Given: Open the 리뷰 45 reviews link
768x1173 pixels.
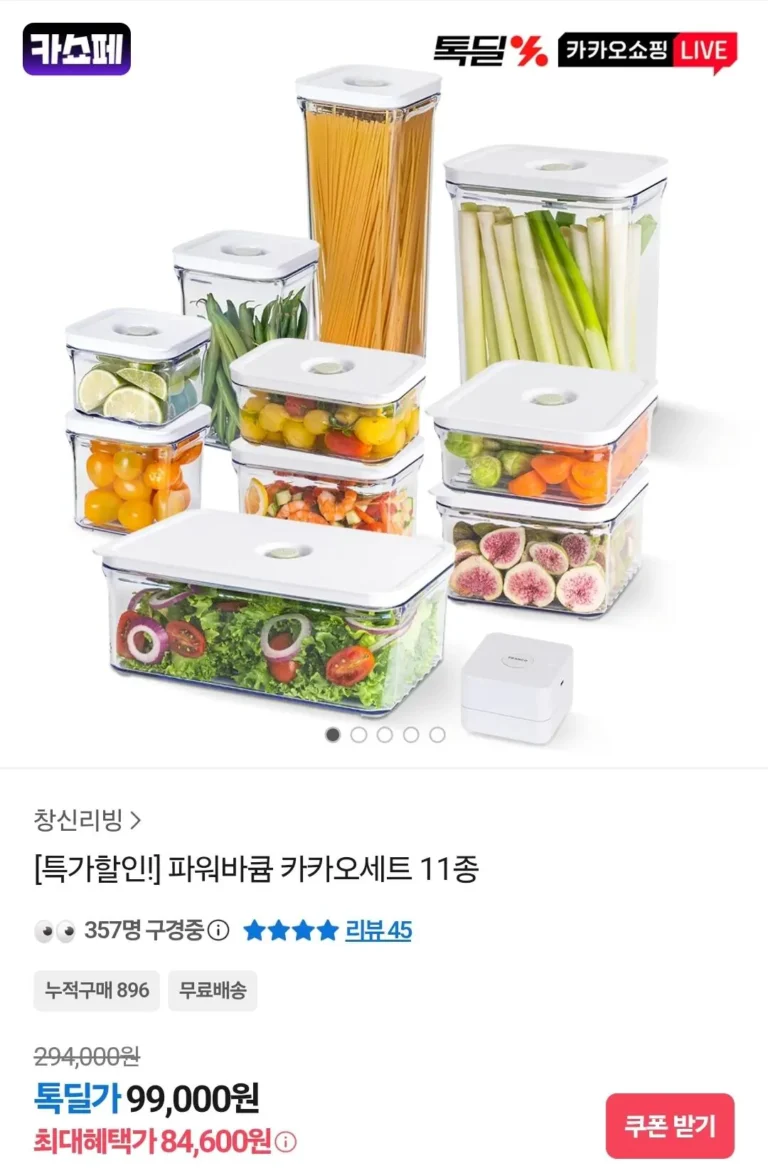Looking at the screenshot, I should [x=378, y=931].
